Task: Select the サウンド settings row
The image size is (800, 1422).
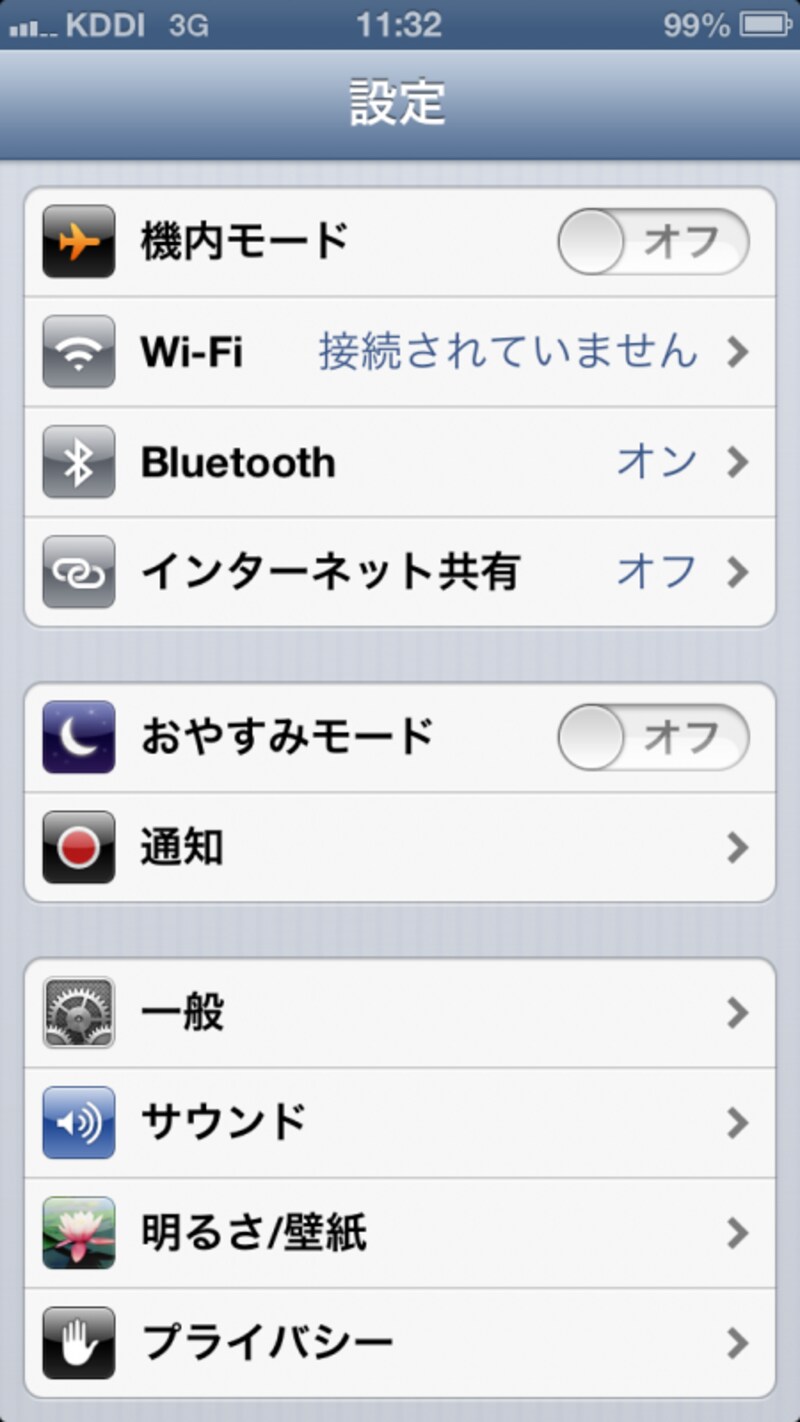Action: (x=400, y=1121)
